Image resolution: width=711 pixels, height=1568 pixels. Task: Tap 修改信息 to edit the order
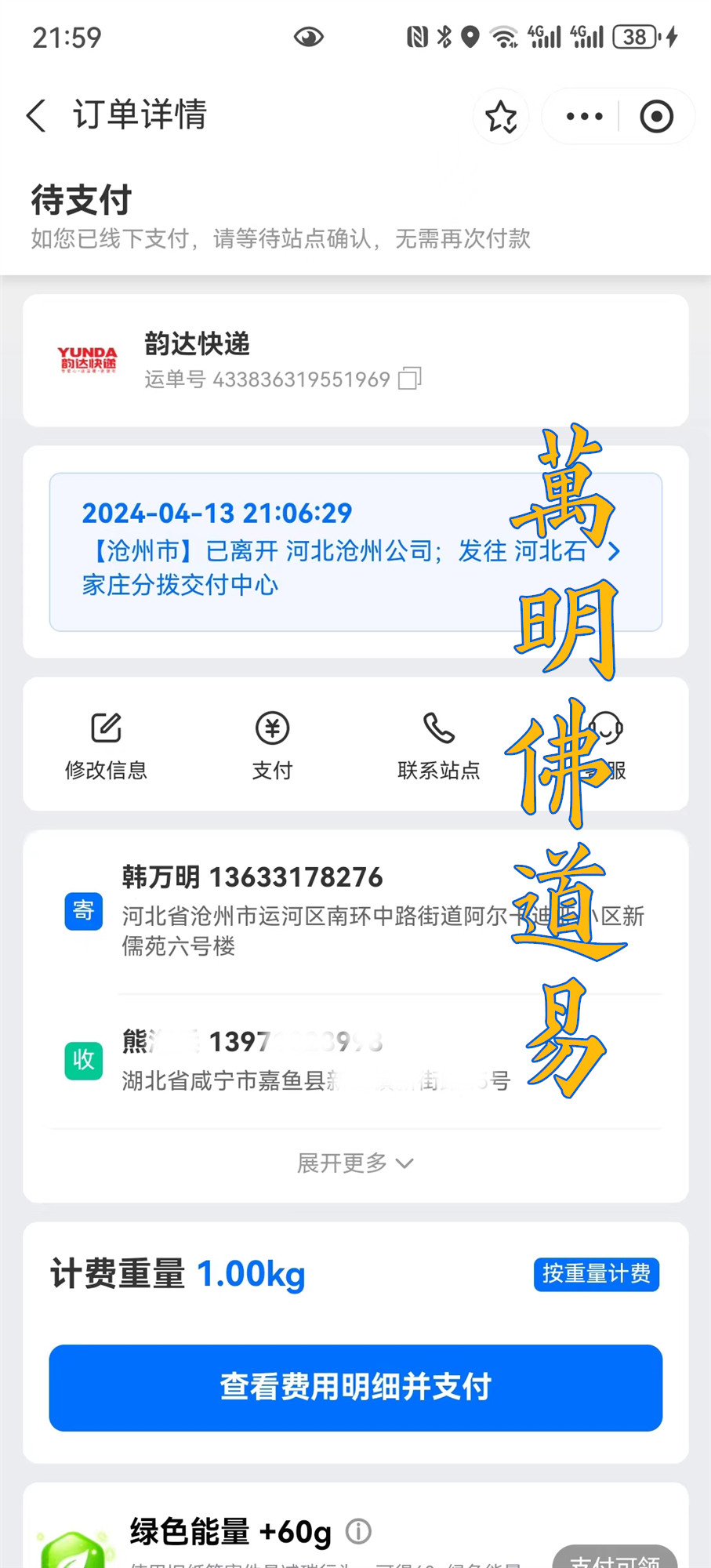point(106,746)
